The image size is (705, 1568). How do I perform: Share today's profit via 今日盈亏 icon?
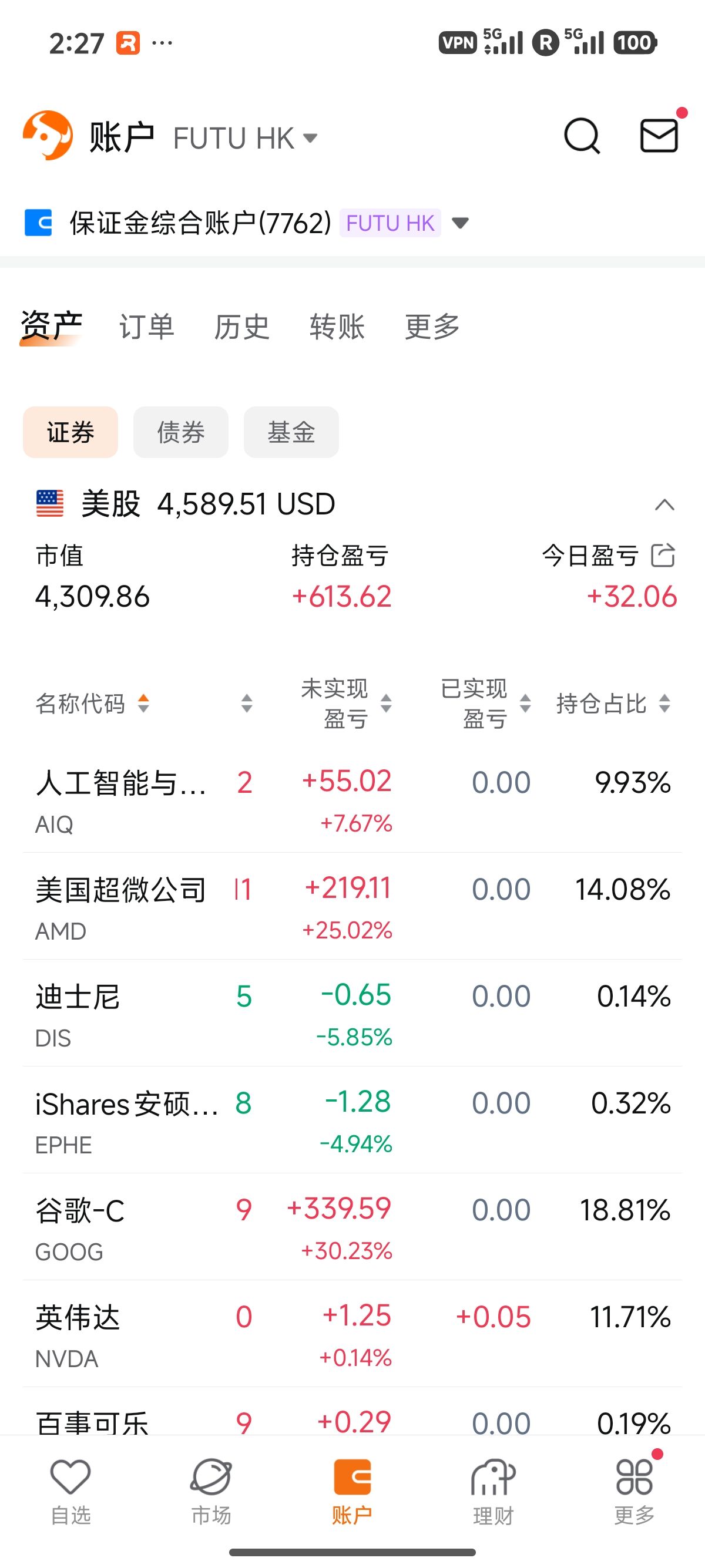click(x=663, y=555)
